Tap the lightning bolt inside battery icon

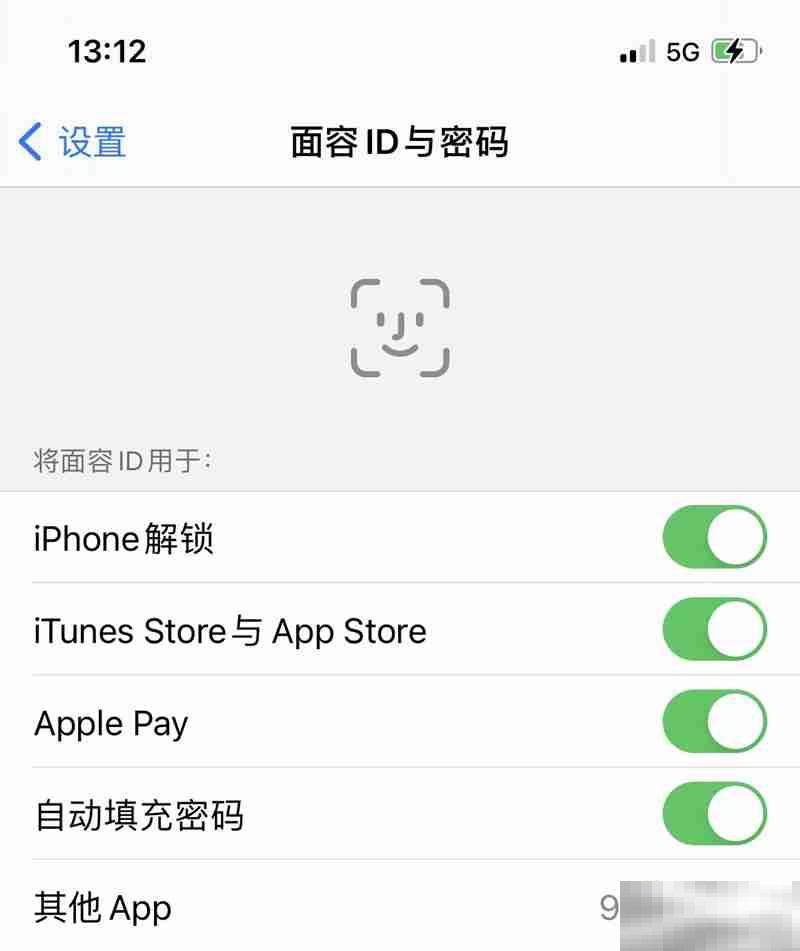735,51
